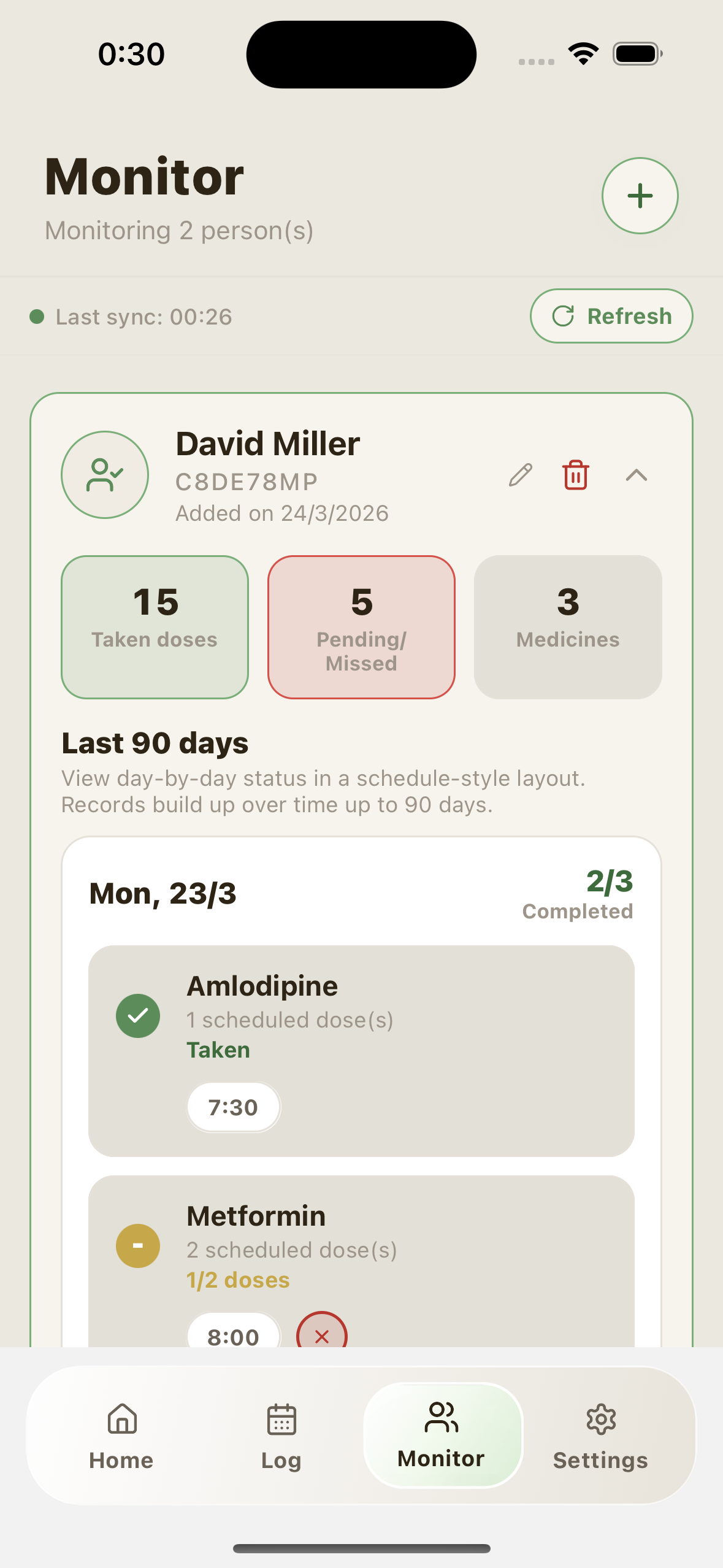Click David Miller's person avatar icon
723x1568 pixels.
104,474
